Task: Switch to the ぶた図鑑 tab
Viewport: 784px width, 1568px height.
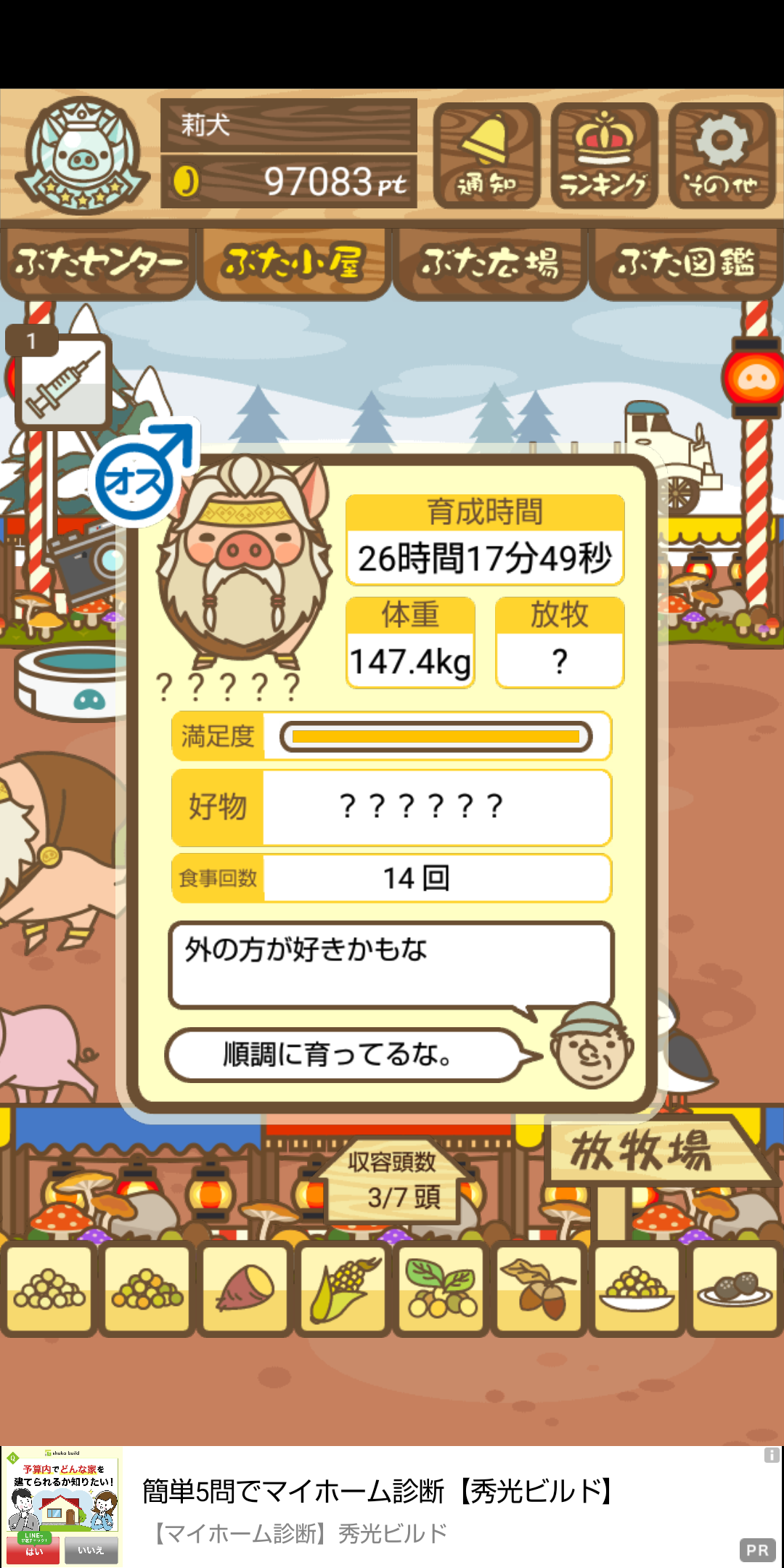Action: coord(685,263)
